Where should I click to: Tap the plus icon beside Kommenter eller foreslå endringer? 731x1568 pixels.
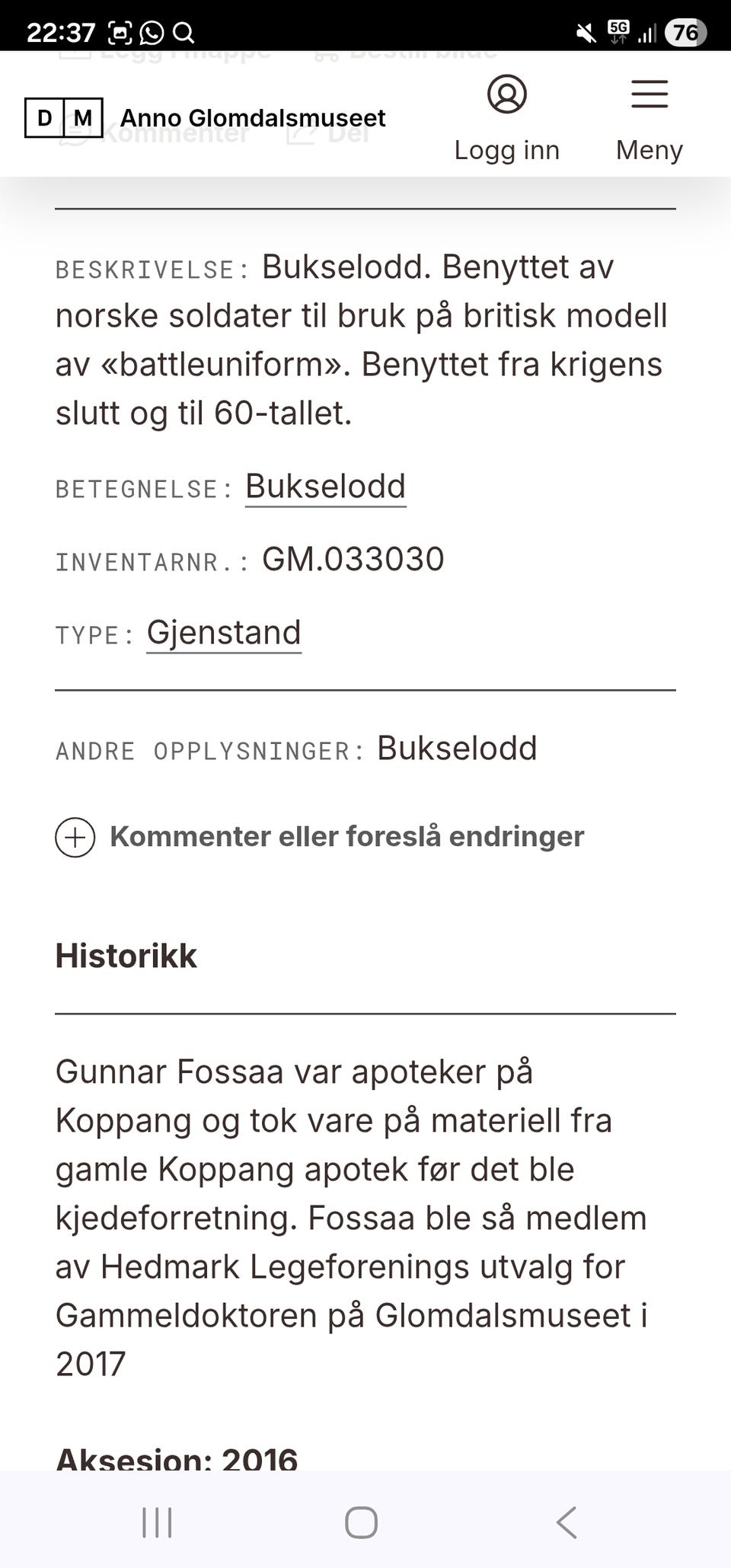[x=75, y=838]
